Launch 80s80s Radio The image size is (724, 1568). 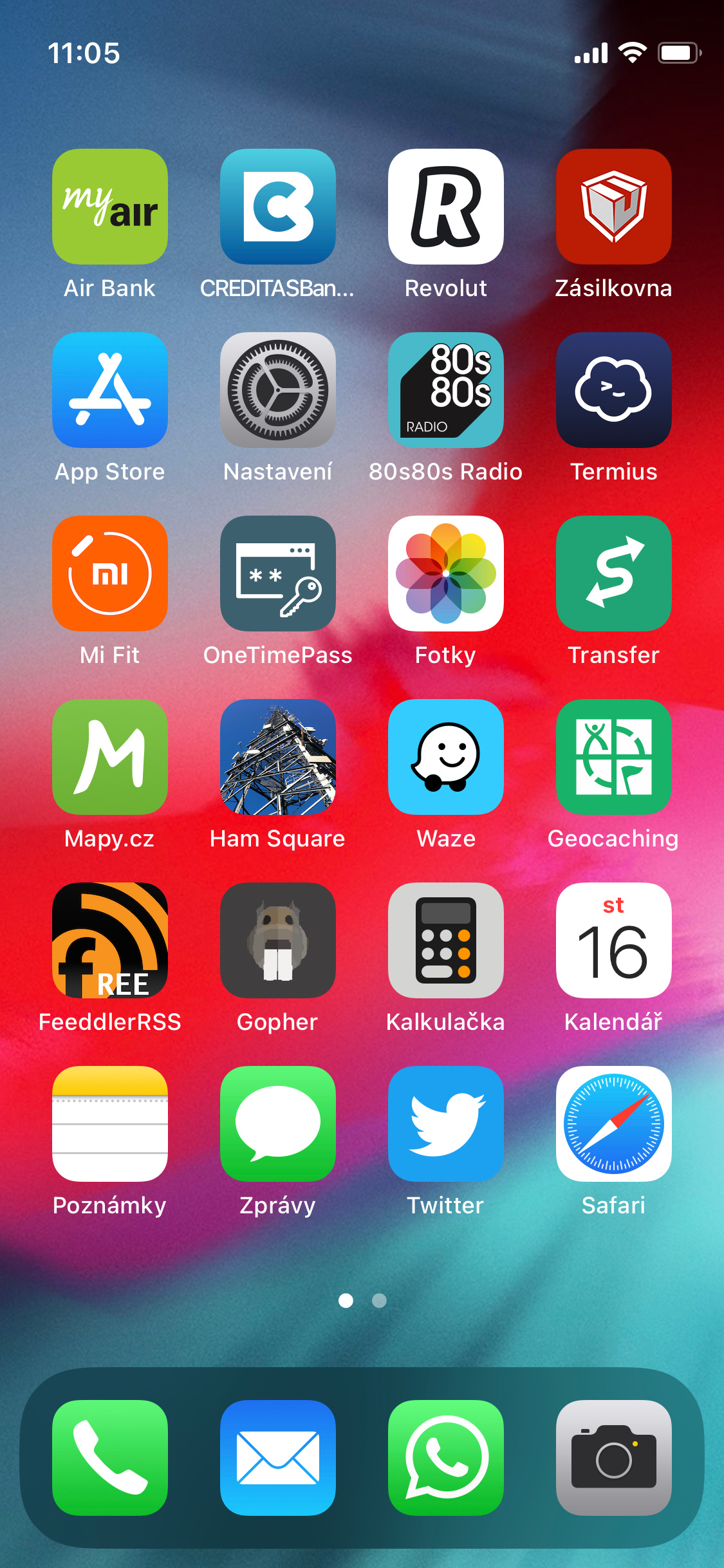click(445, 390)
